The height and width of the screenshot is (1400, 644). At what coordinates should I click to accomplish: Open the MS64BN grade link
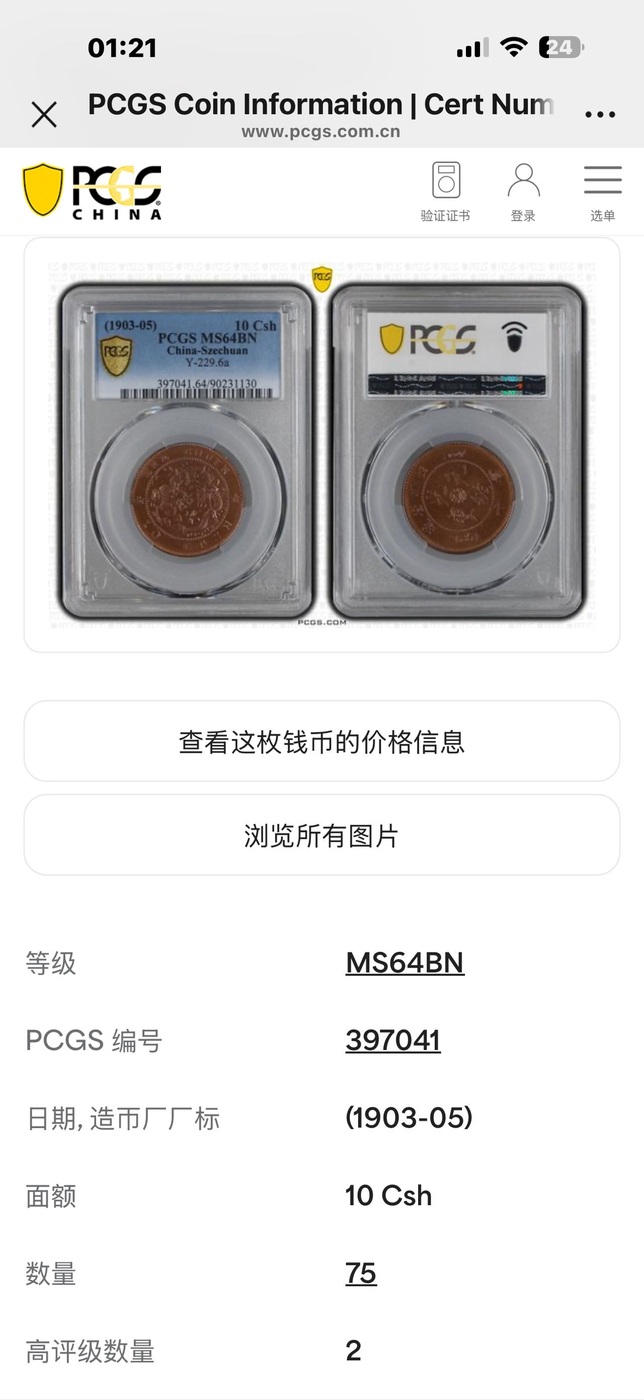coord(405,963)
